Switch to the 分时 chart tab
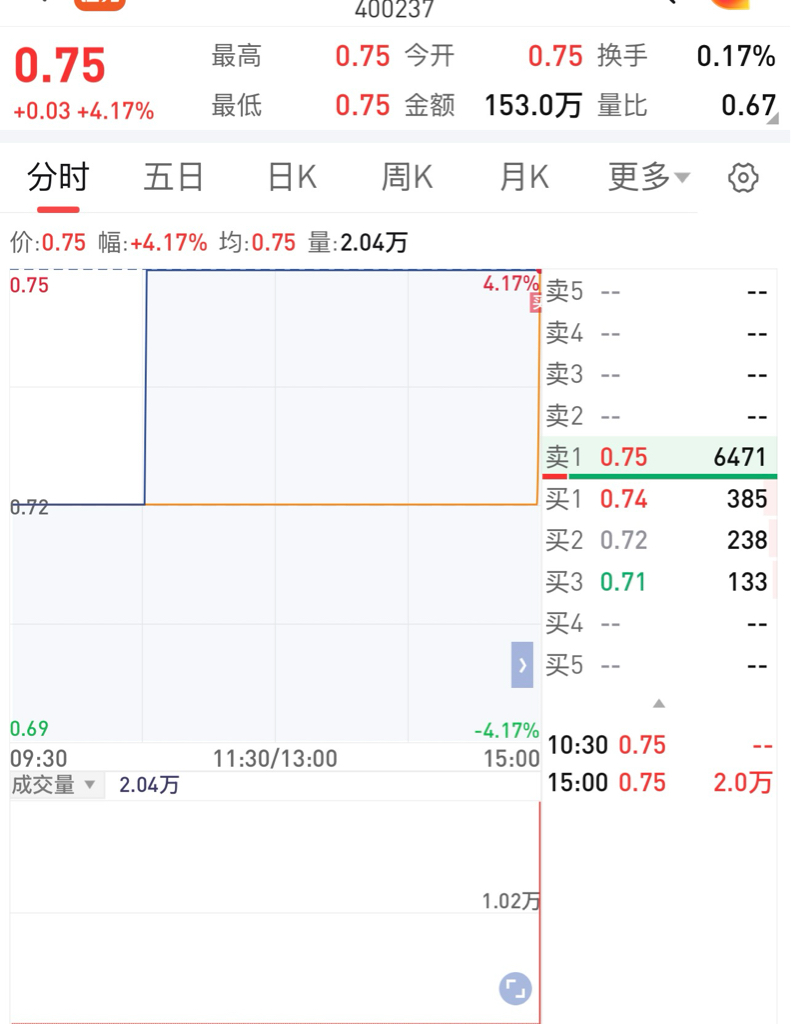This screenshot has width=791, height=1024. pyautogui.click(x=57, y=178)
